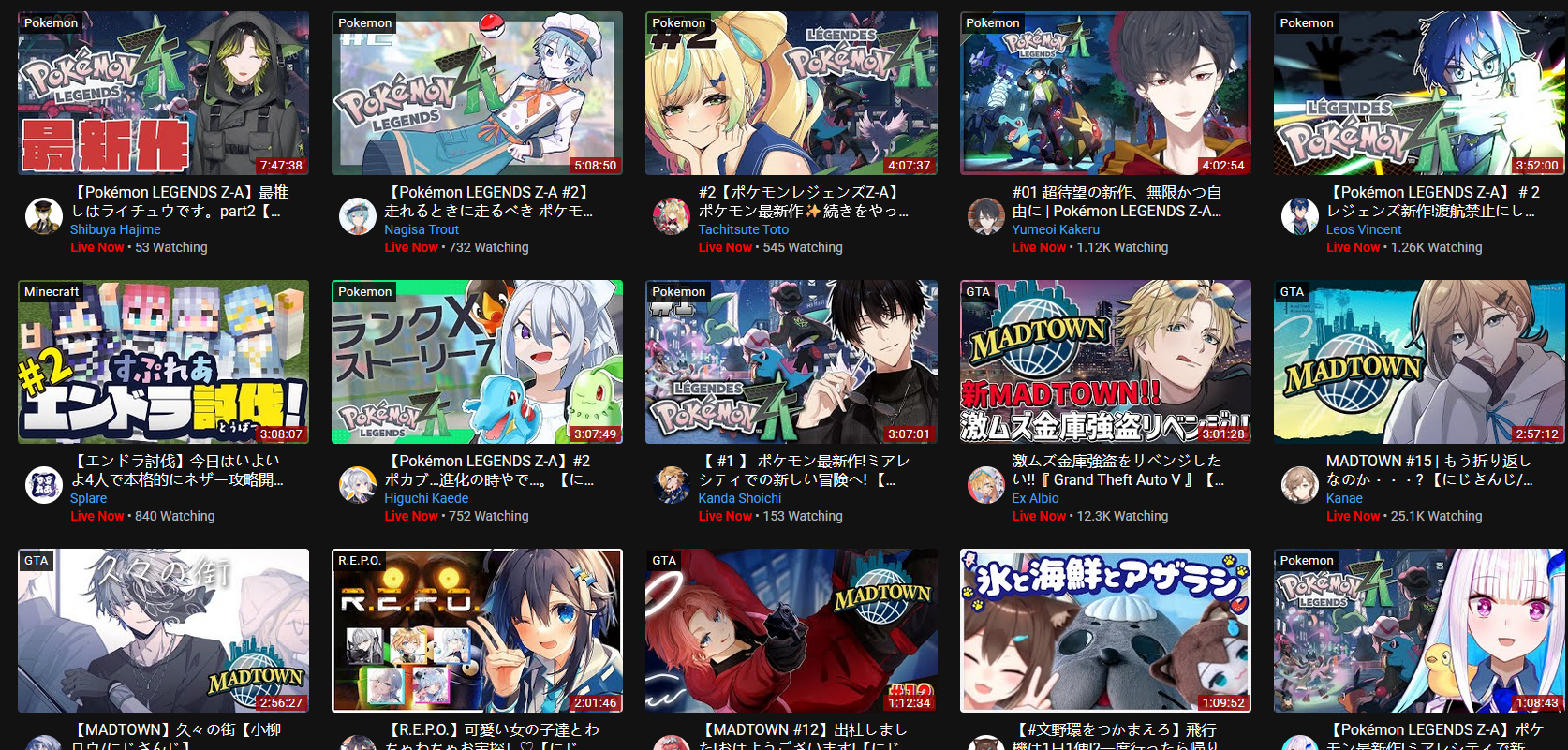
Task: Go to Leos Vincent's channel page
Action: click(x=1364, y=229)
